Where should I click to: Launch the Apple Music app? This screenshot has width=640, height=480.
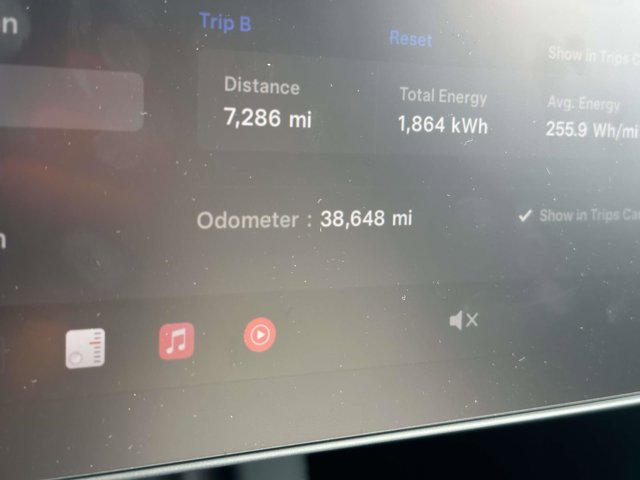click(x=176, y=341)
